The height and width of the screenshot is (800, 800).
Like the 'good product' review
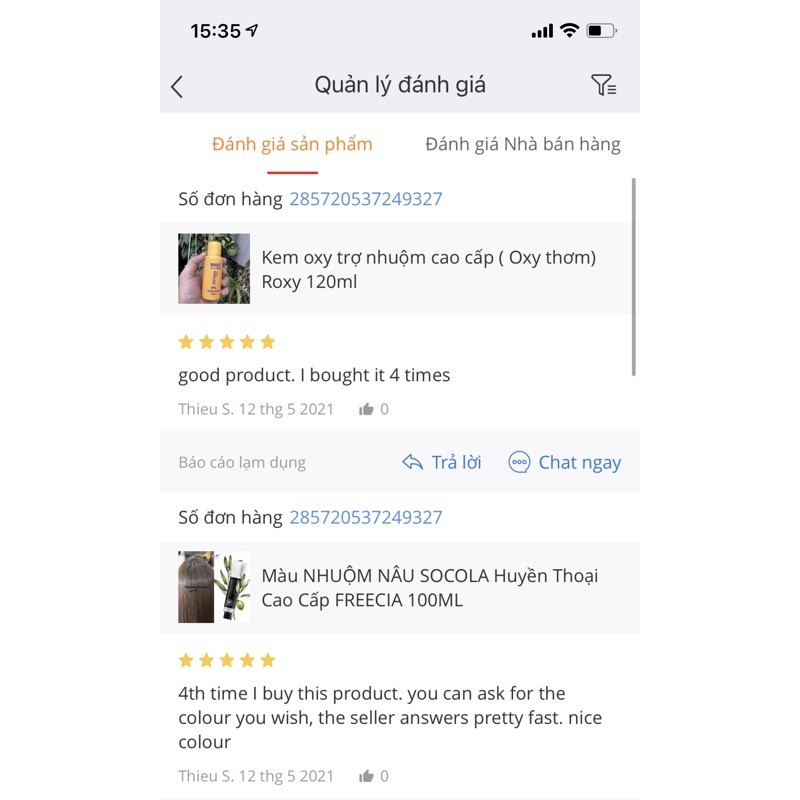click(x=366, y=409)
